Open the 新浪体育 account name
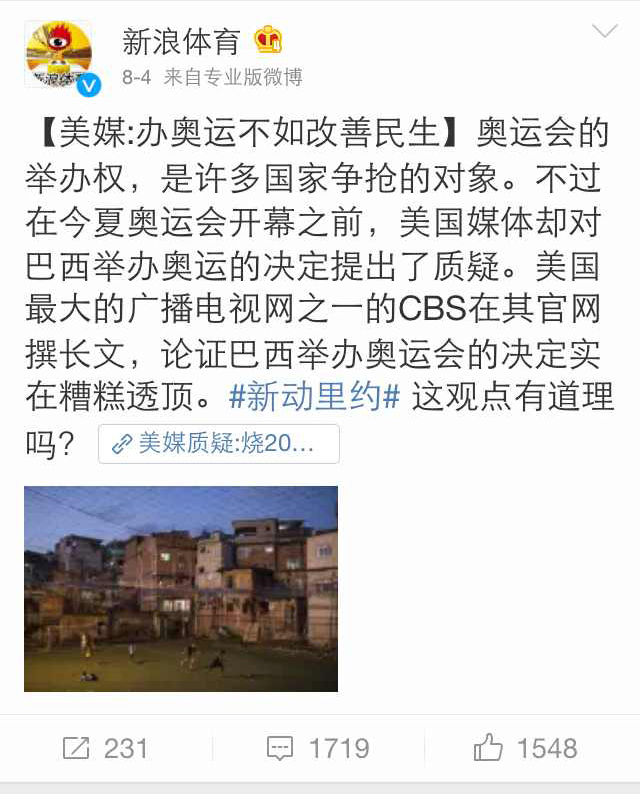 pos(181,41)
